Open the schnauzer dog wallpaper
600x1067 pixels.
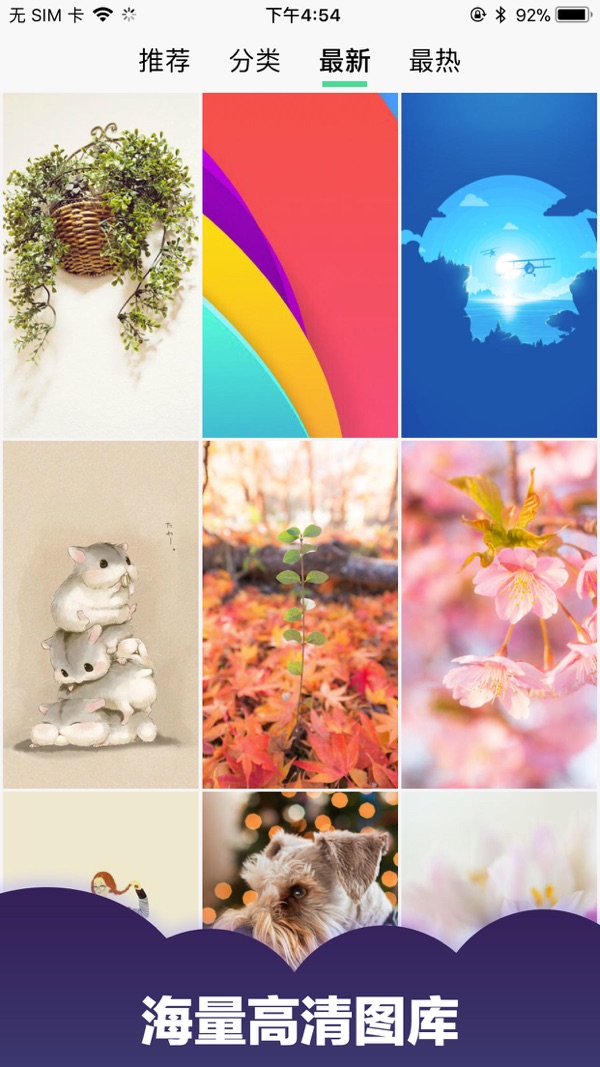click(x=300, y=860)
